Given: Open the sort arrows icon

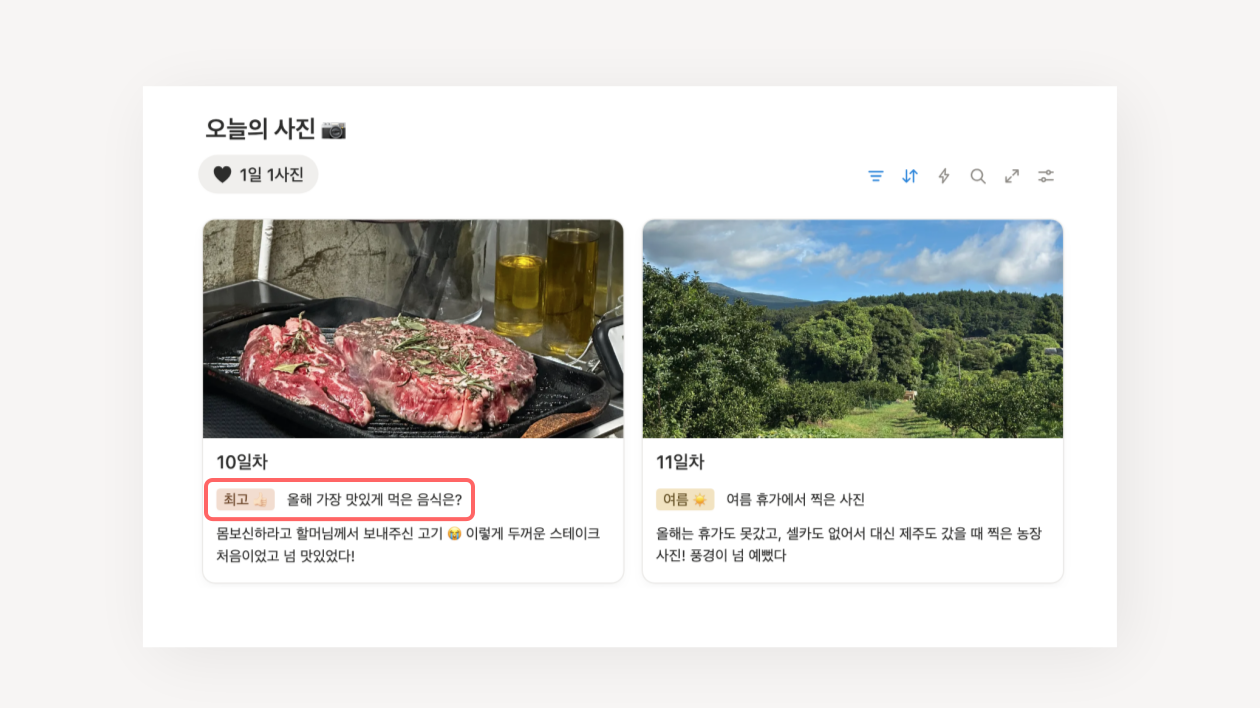Looking at the screenshot, I should [x=909, y=176].
